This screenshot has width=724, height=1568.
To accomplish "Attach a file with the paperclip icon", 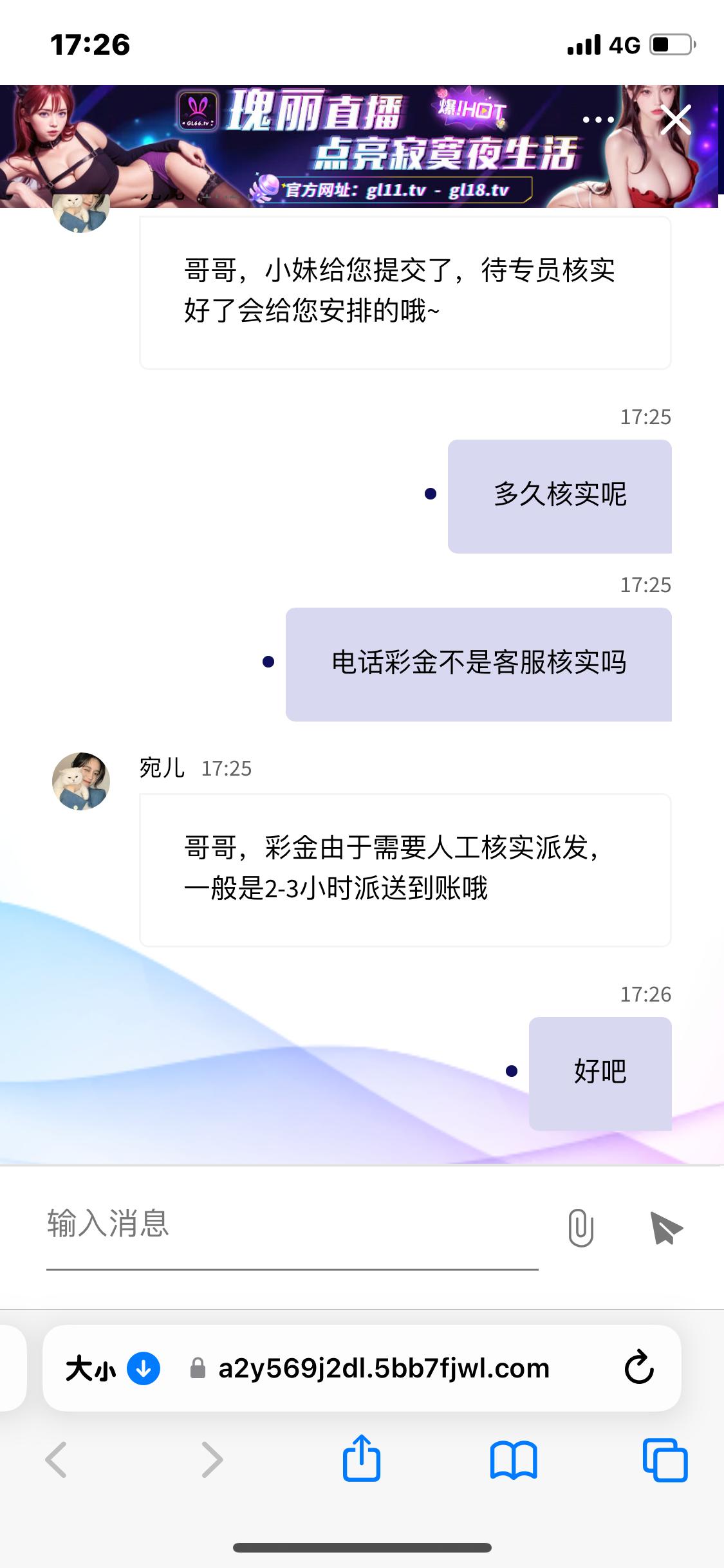I will (580, 1227).
